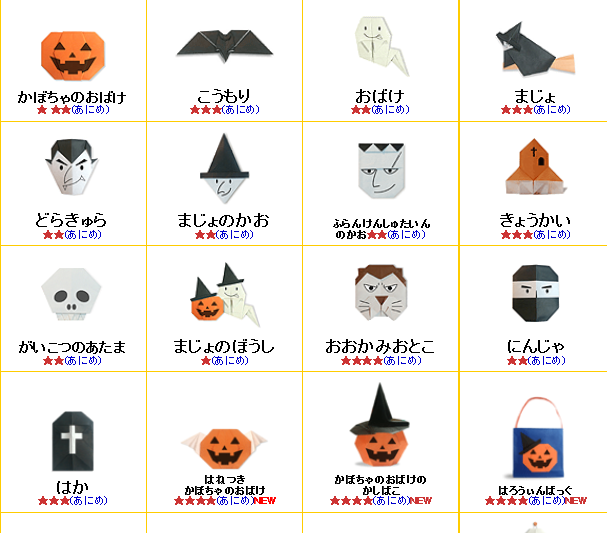Tap the あにめ link under にんじゃ
The height and width of the screenshot is (533, 607).
coord(550,360)
